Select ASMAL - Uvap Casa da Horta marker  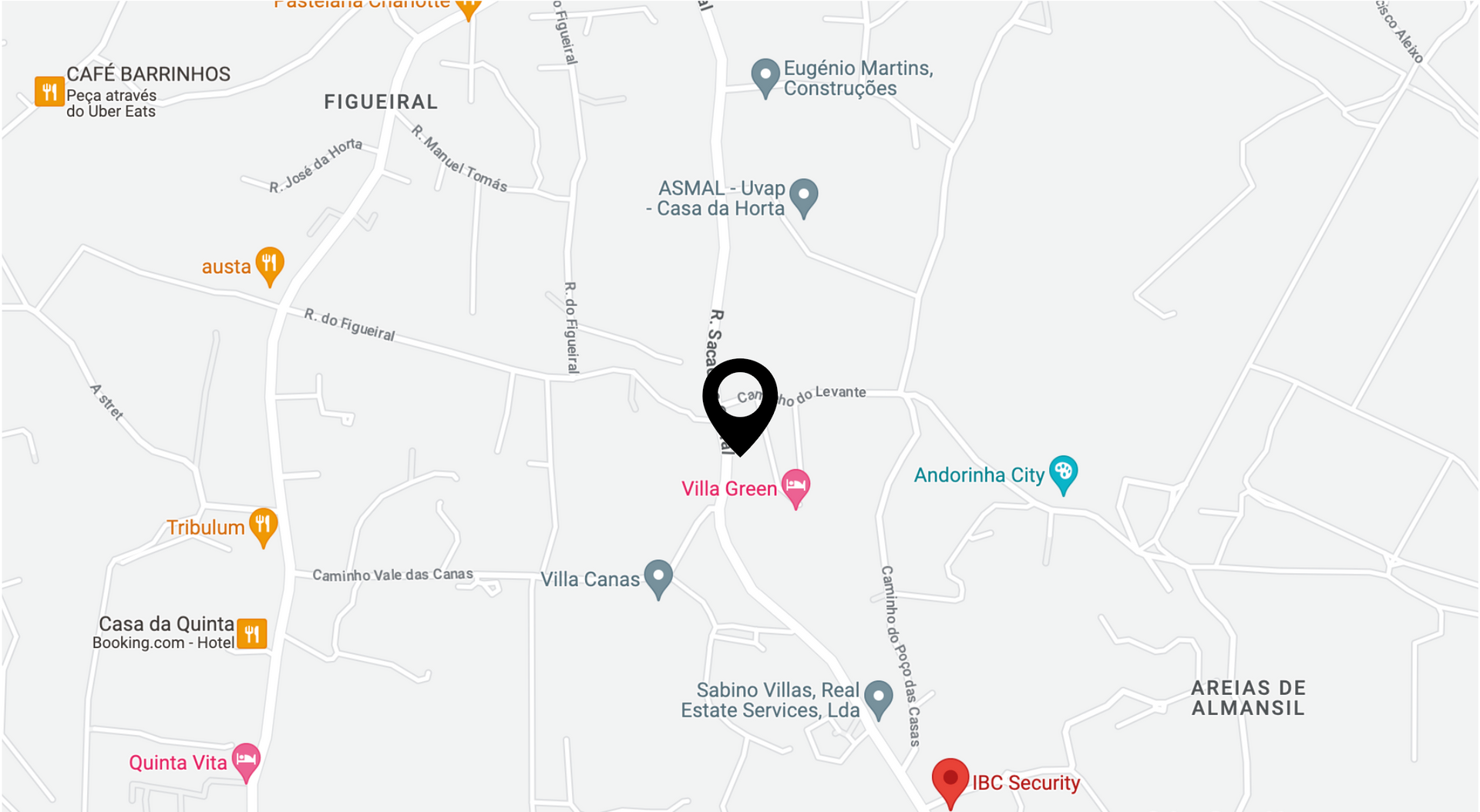(x=804, y=195)
